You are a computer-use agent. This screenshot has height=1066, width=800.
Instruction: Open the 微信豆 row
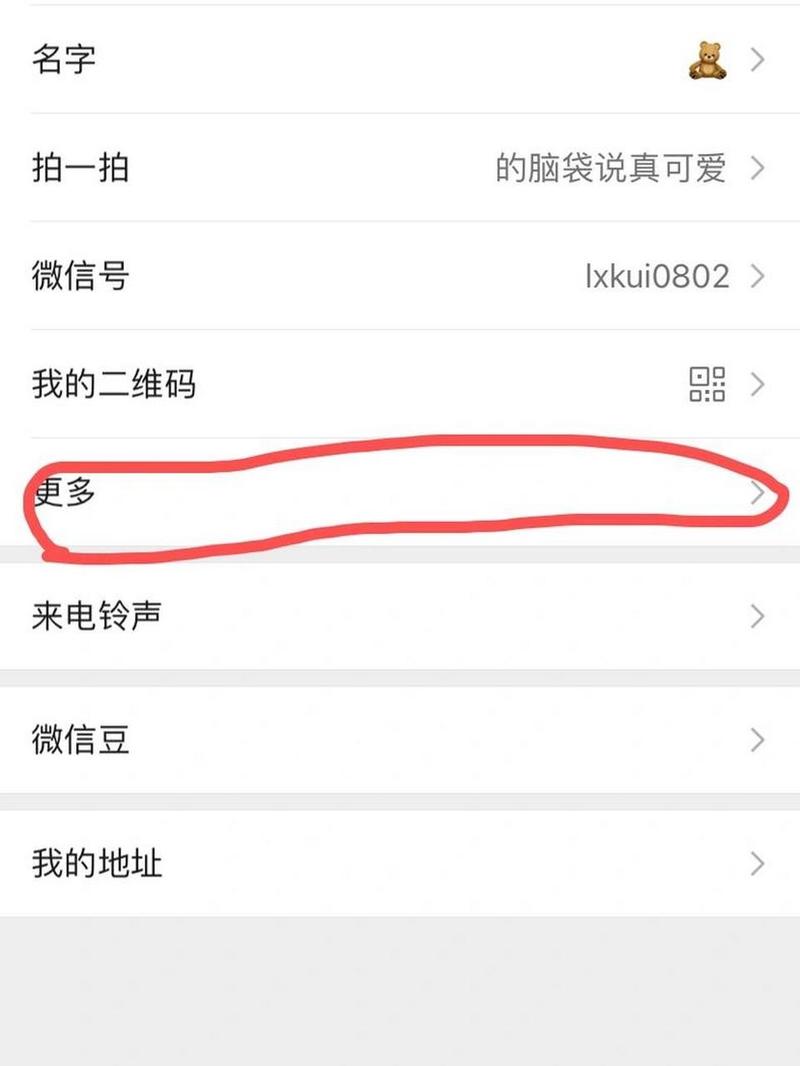pyautogui.click(x=400, y=740)
